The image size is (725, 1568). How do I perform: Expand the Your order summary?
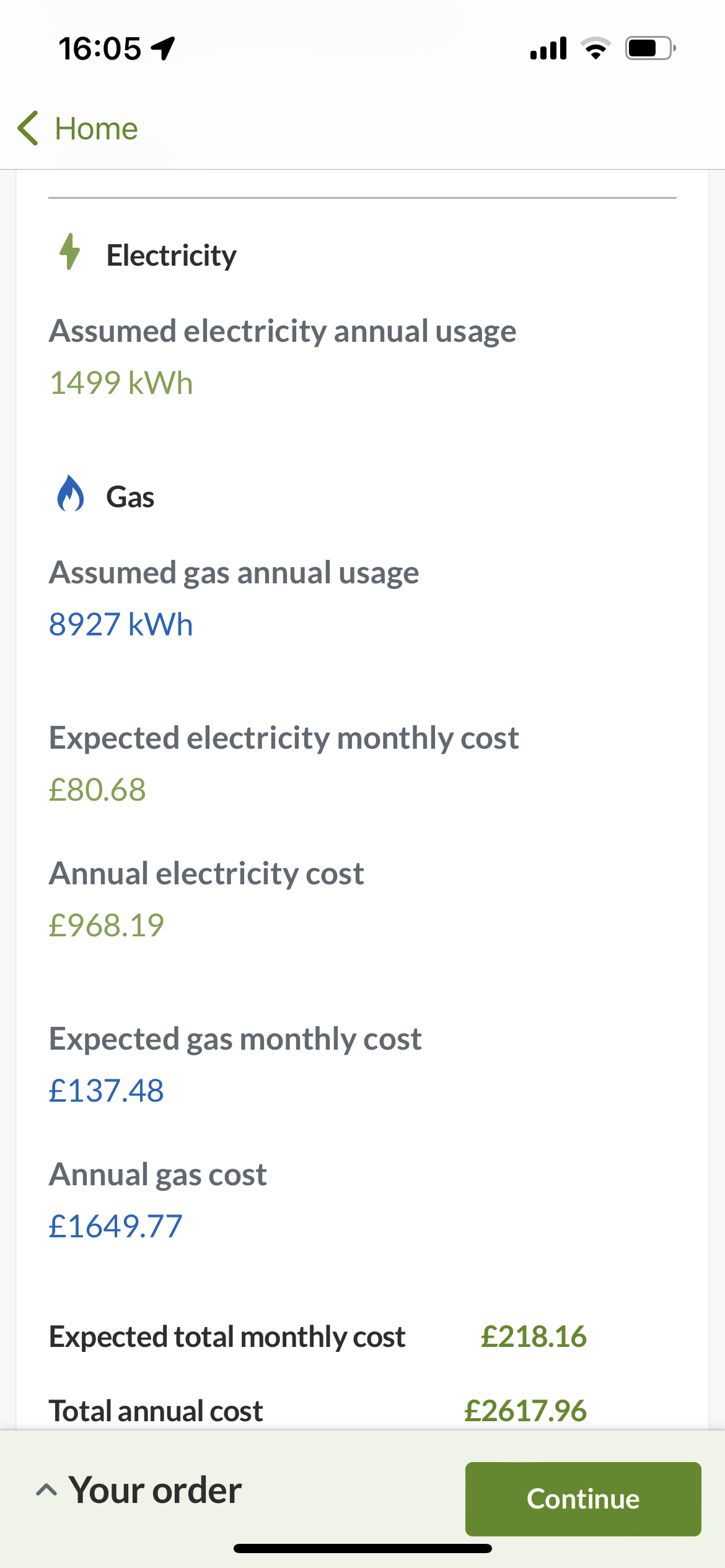pos(139,1490)
